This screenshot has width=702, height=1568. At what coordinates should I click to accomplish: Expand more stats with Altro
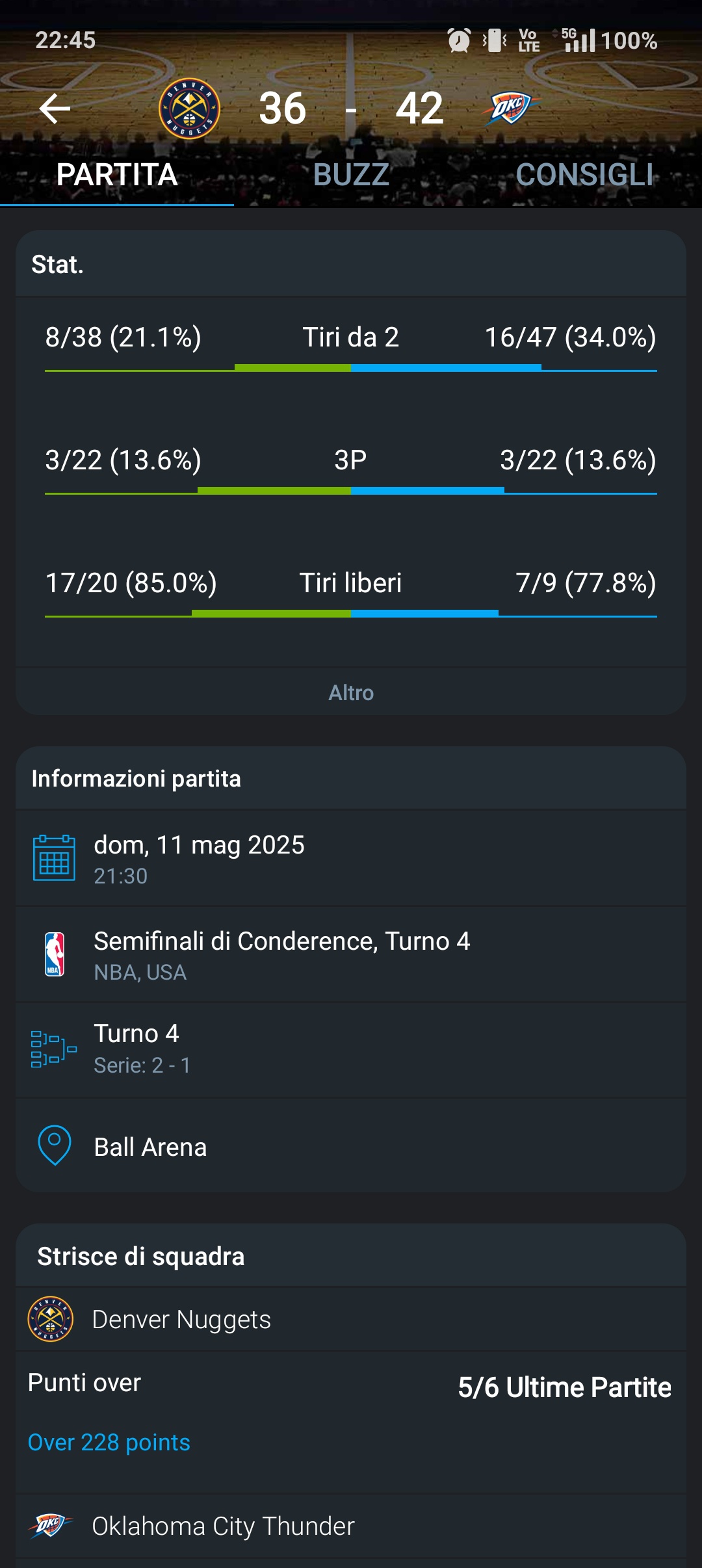point(351,692)
